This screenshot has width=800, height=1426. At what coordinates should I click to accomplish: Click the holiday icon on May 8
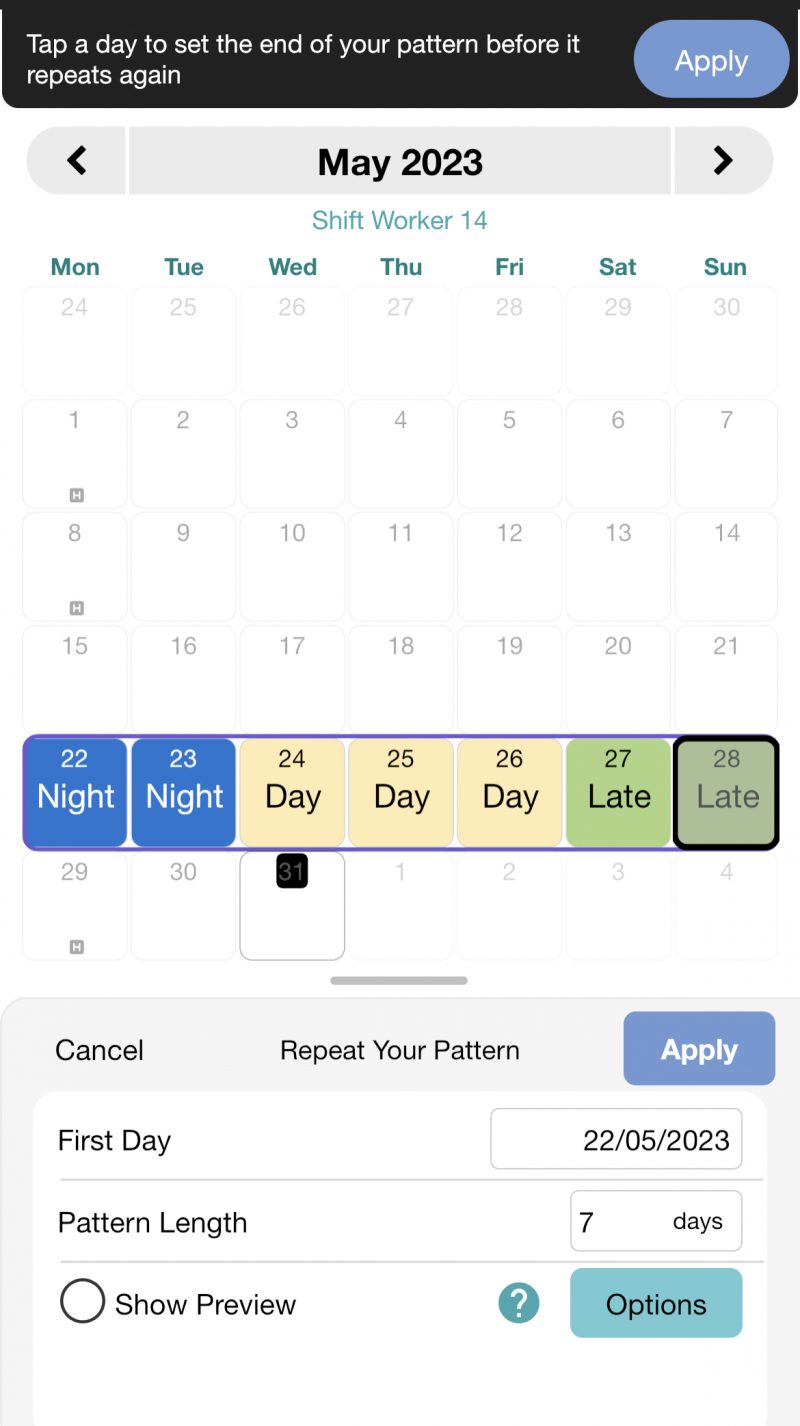click(x=74, y=607)
